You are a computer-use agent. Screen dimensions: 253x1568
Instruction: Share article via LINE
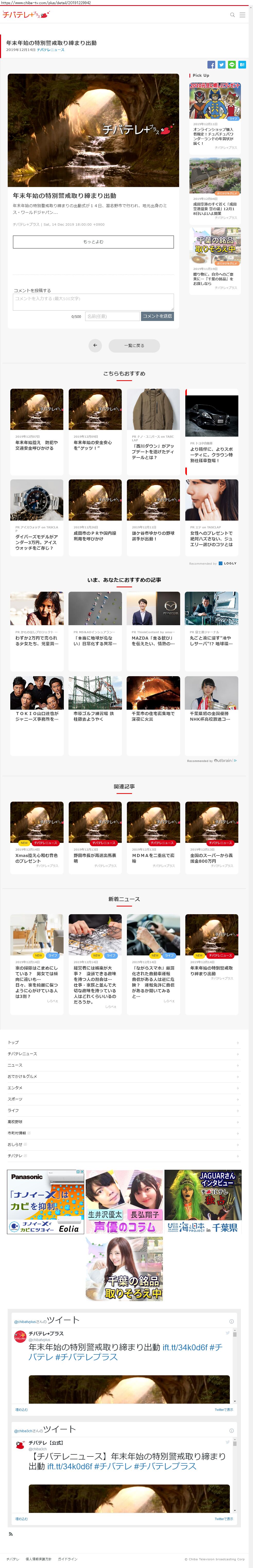point(232,64)
